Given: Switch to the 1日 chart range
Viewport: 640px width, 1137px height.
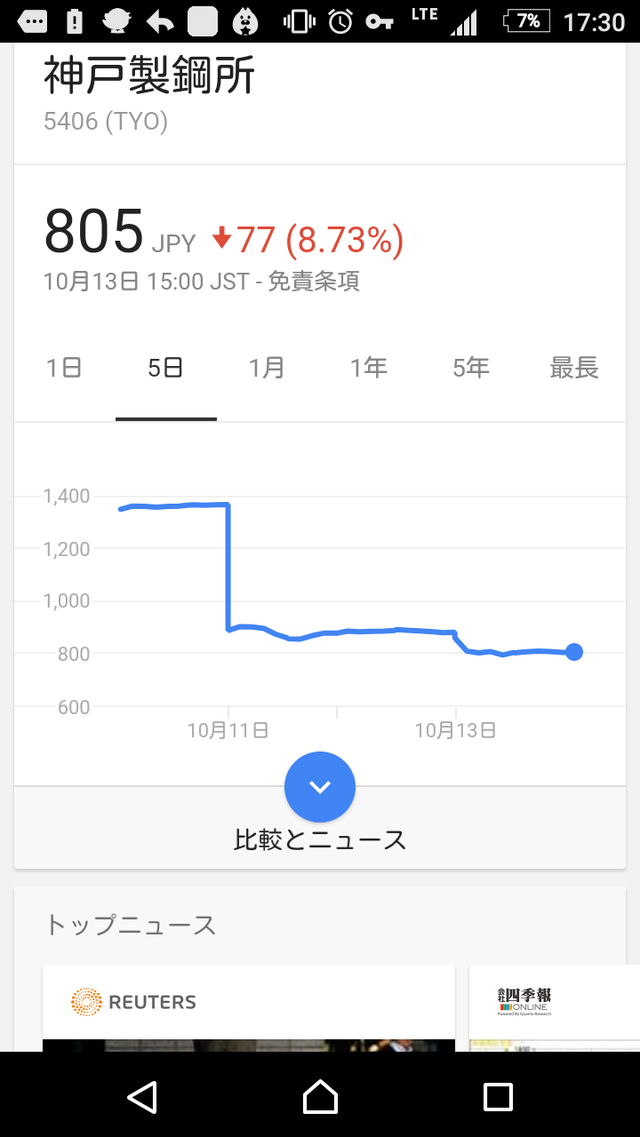Looking at the screenshot, I should pyautogui.click(x=64, y=368).
